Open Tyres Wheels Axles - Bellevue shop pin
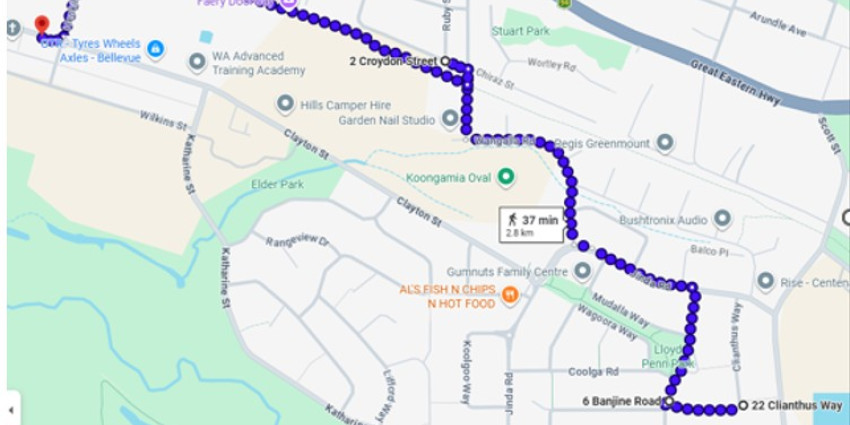Image resolution: width=850 pixels, height=425 pixels. 155,48
